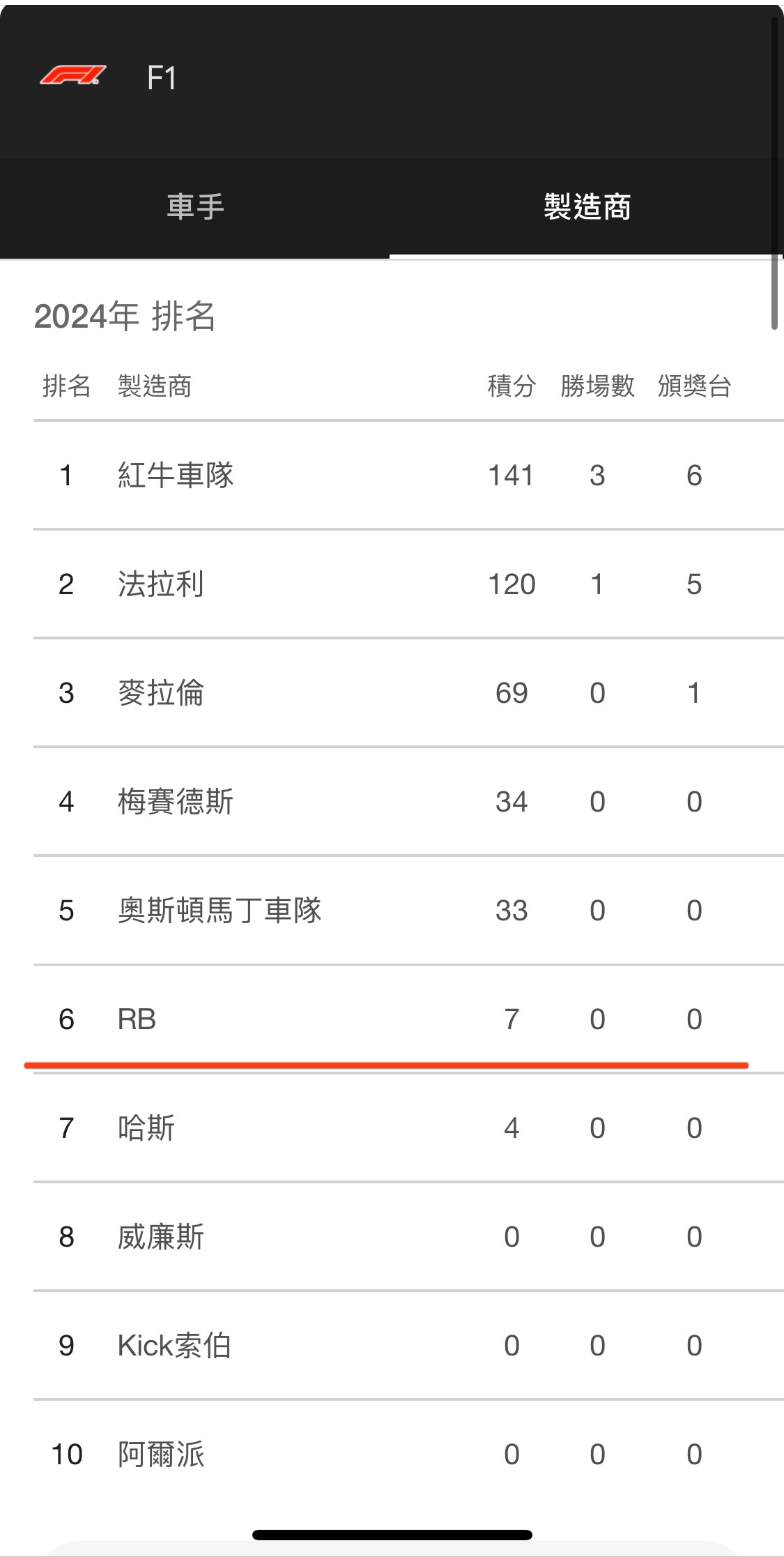784x1557 pixels.
Task: Open the 紅牛車隊 team row
Action: [x=408, y=476]
